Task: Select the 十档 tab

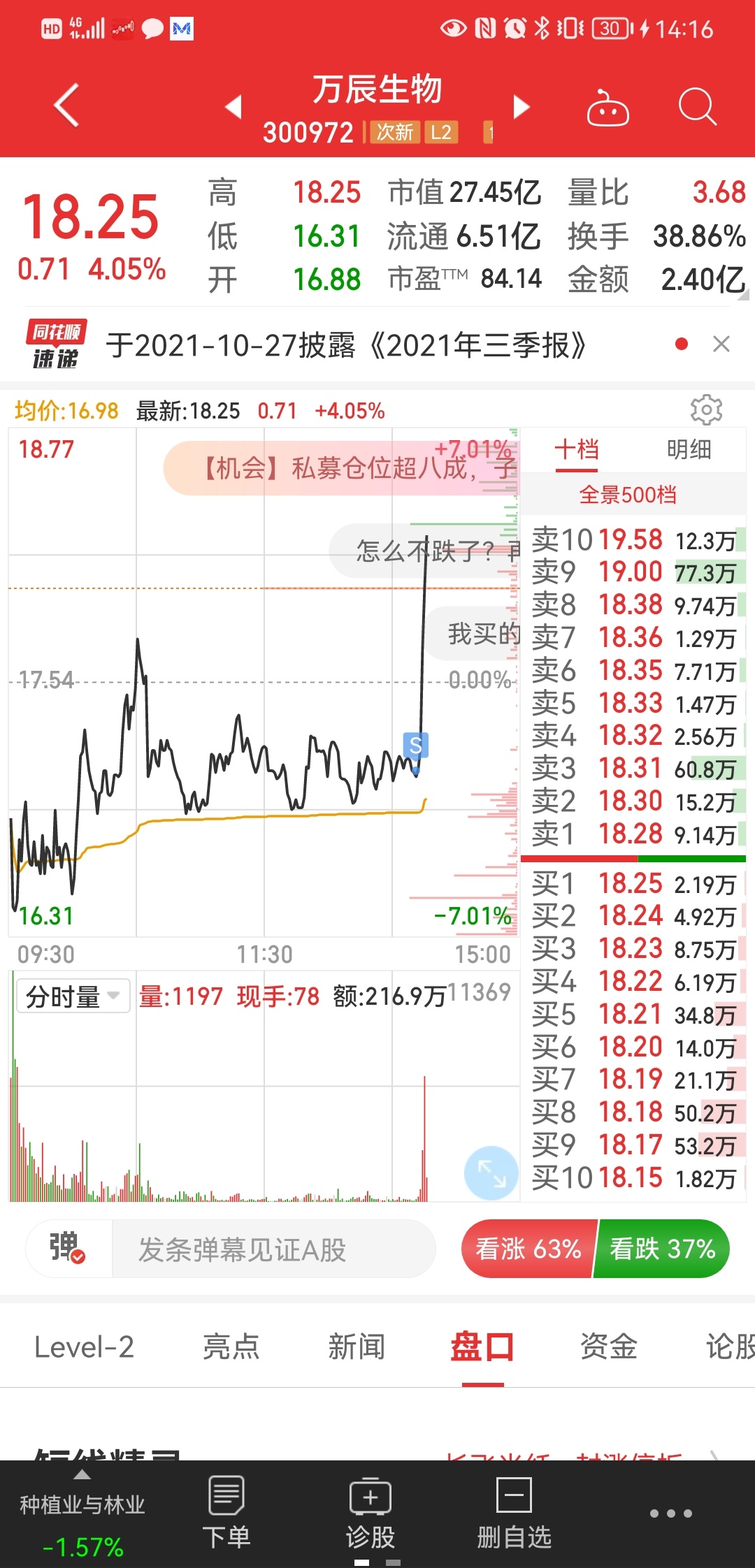Action: pos(577,450)
